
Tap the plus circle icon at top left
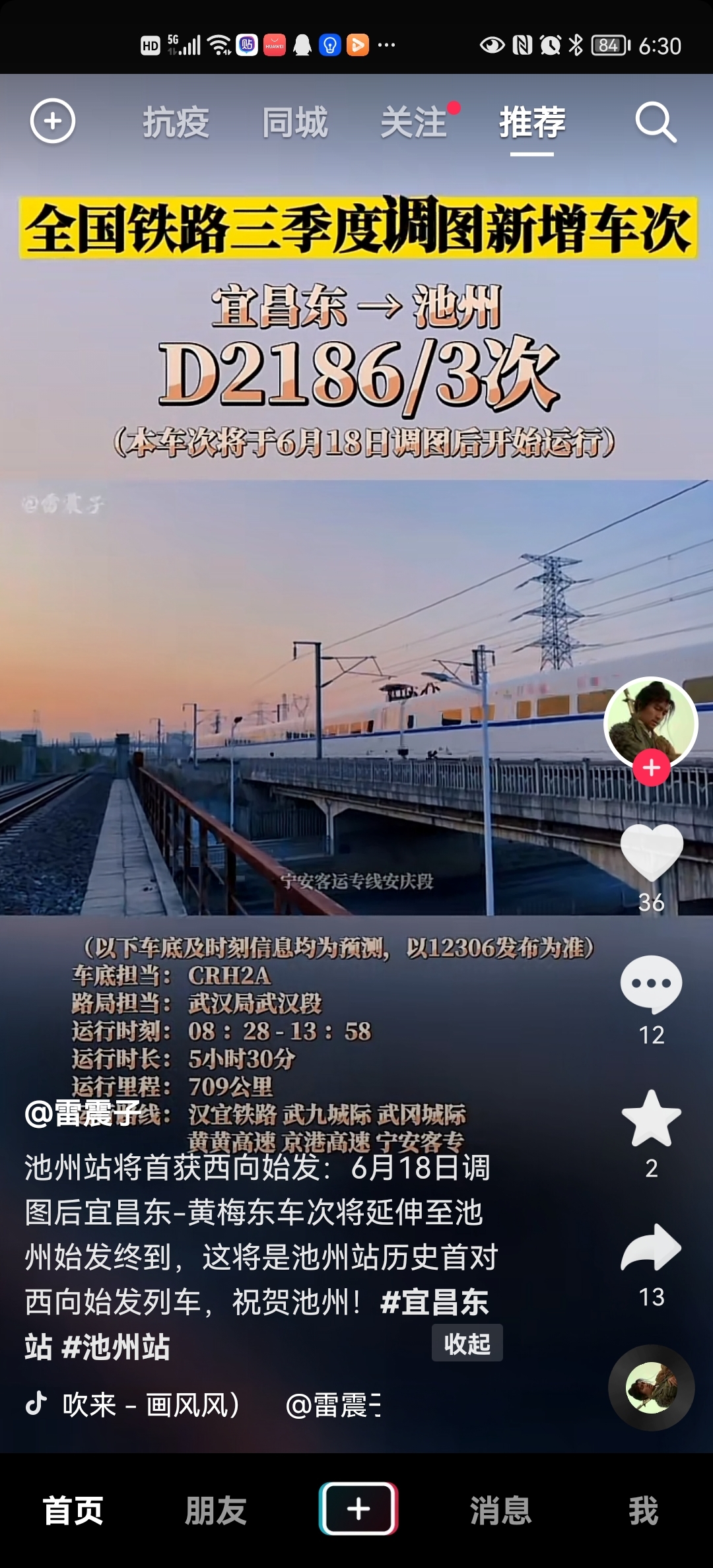point(53,121)
